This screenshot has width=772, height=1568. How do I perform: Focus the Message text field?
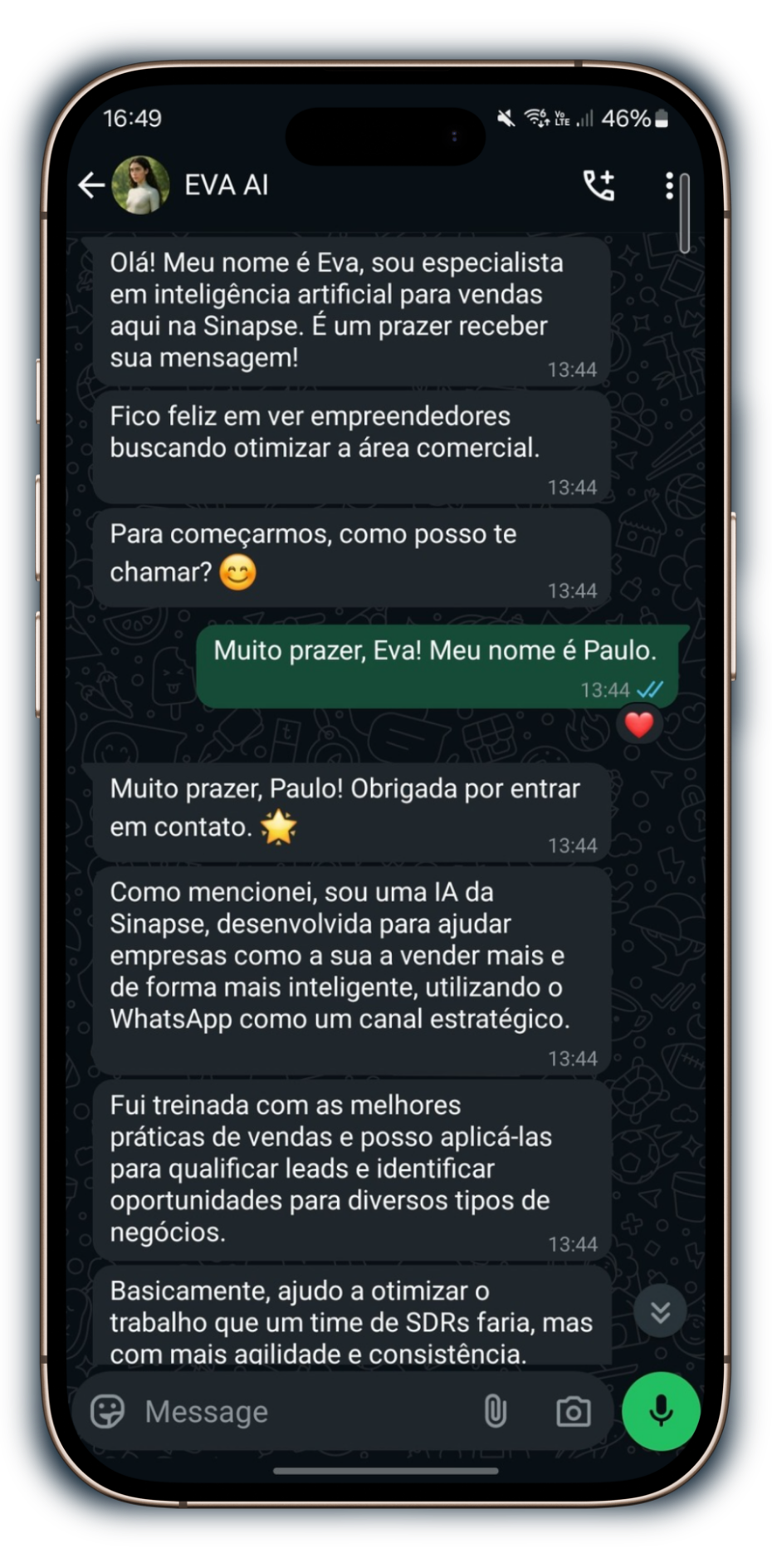pyautogui.click(x=299, y=1411)
